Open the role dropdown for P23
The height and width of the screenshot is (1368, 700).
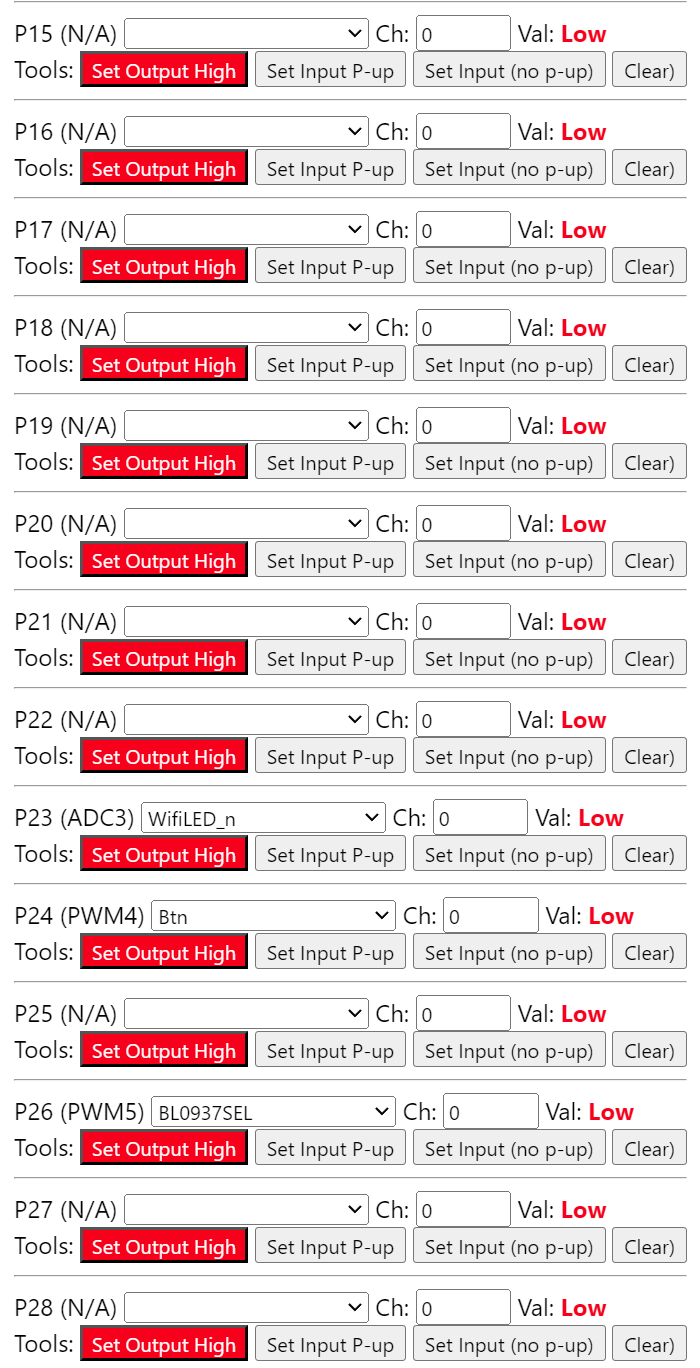[x=263, y=818]
